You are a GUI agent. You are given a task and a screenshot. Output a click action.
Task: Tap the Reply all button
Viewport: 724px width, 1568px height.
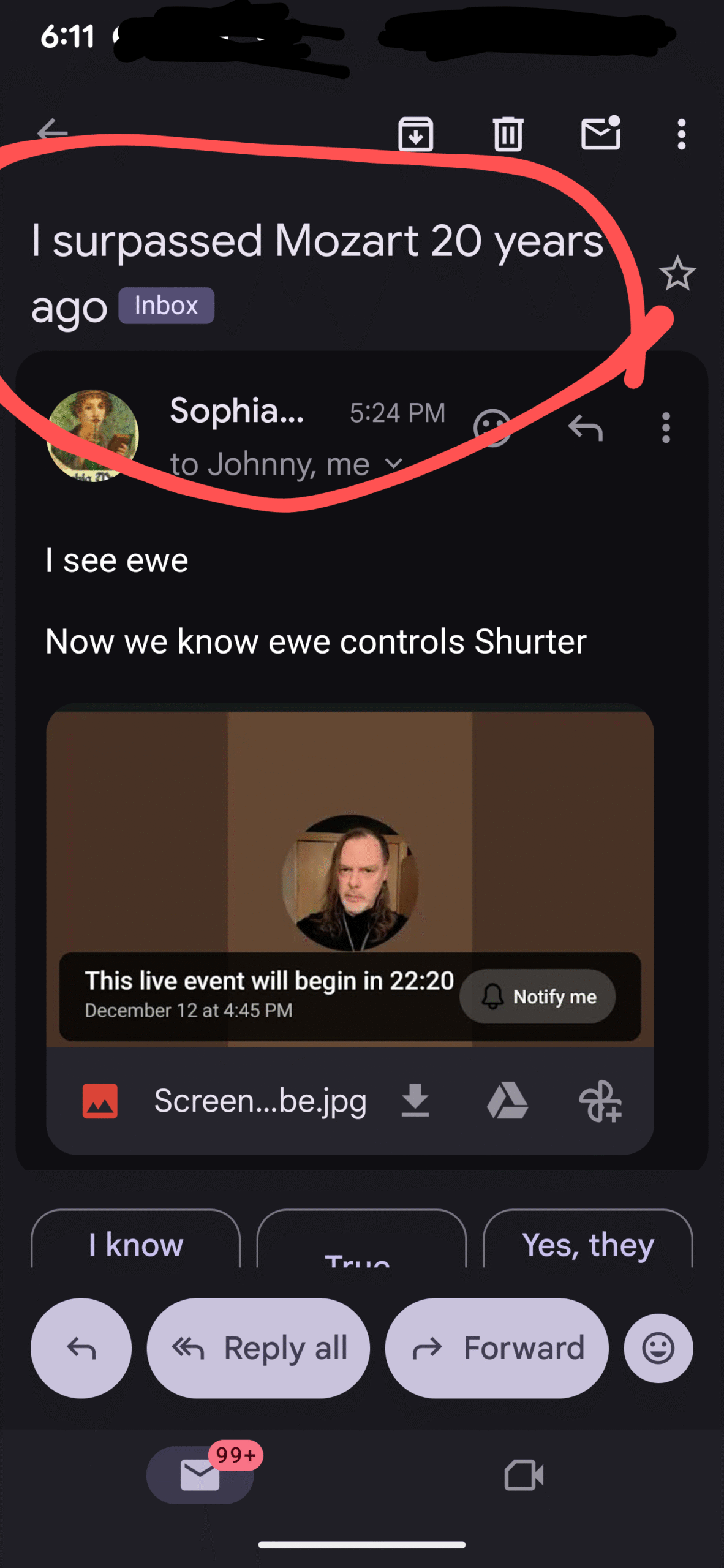click(258, 1348)
